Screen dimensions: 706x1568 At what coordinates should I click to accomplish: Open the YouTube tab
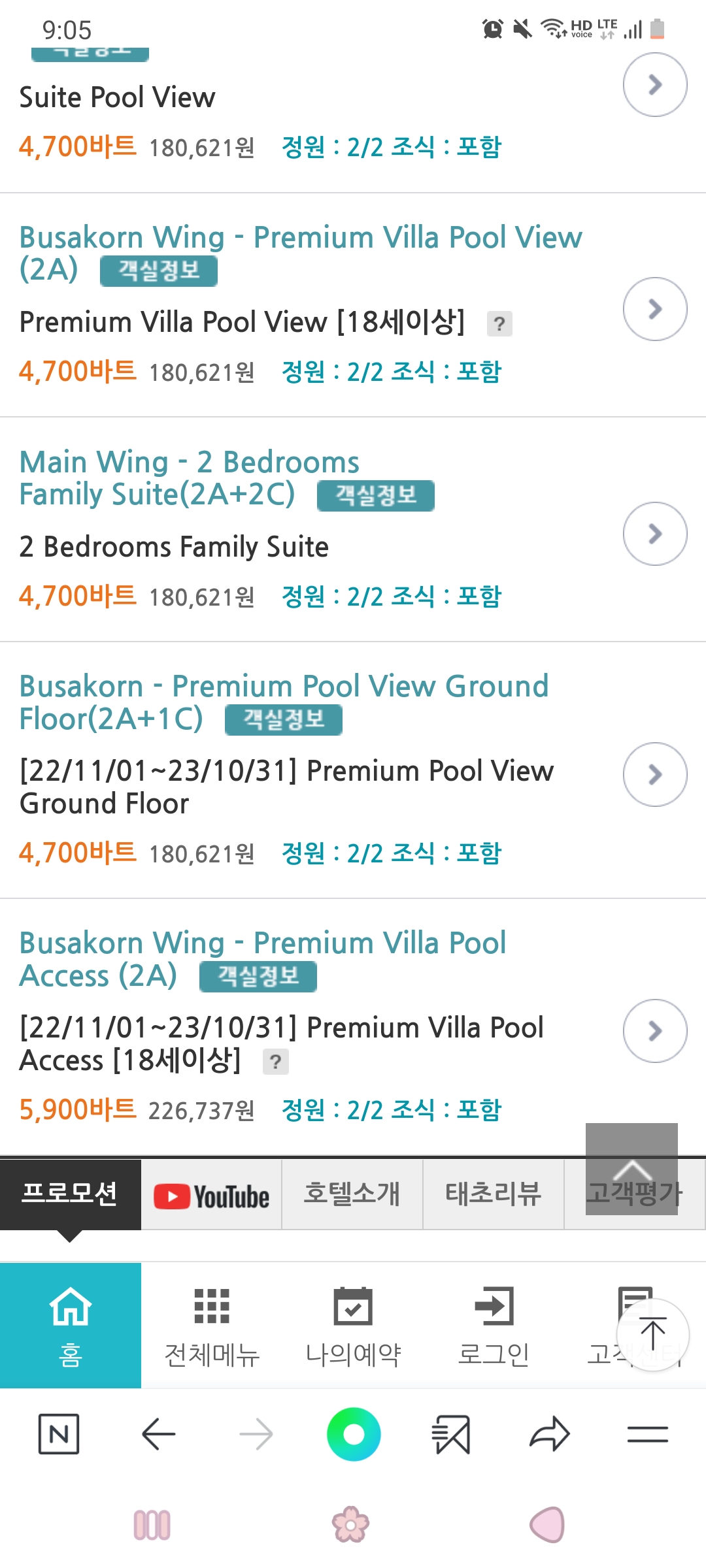point(212,1196)
